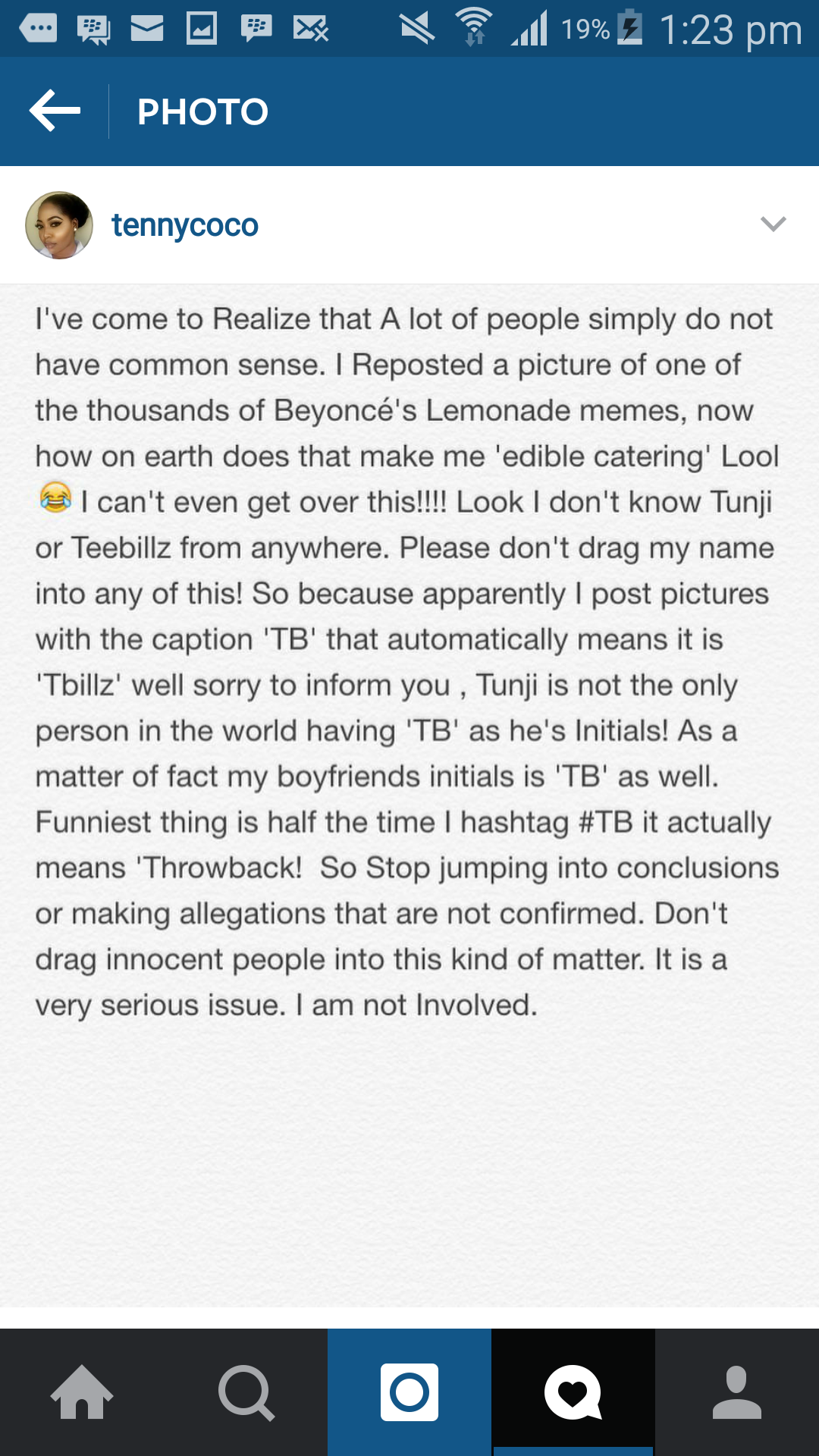Expand the post options chevron
The height and width of the screenshot is (1456, 819).
[x=773, y=224]
